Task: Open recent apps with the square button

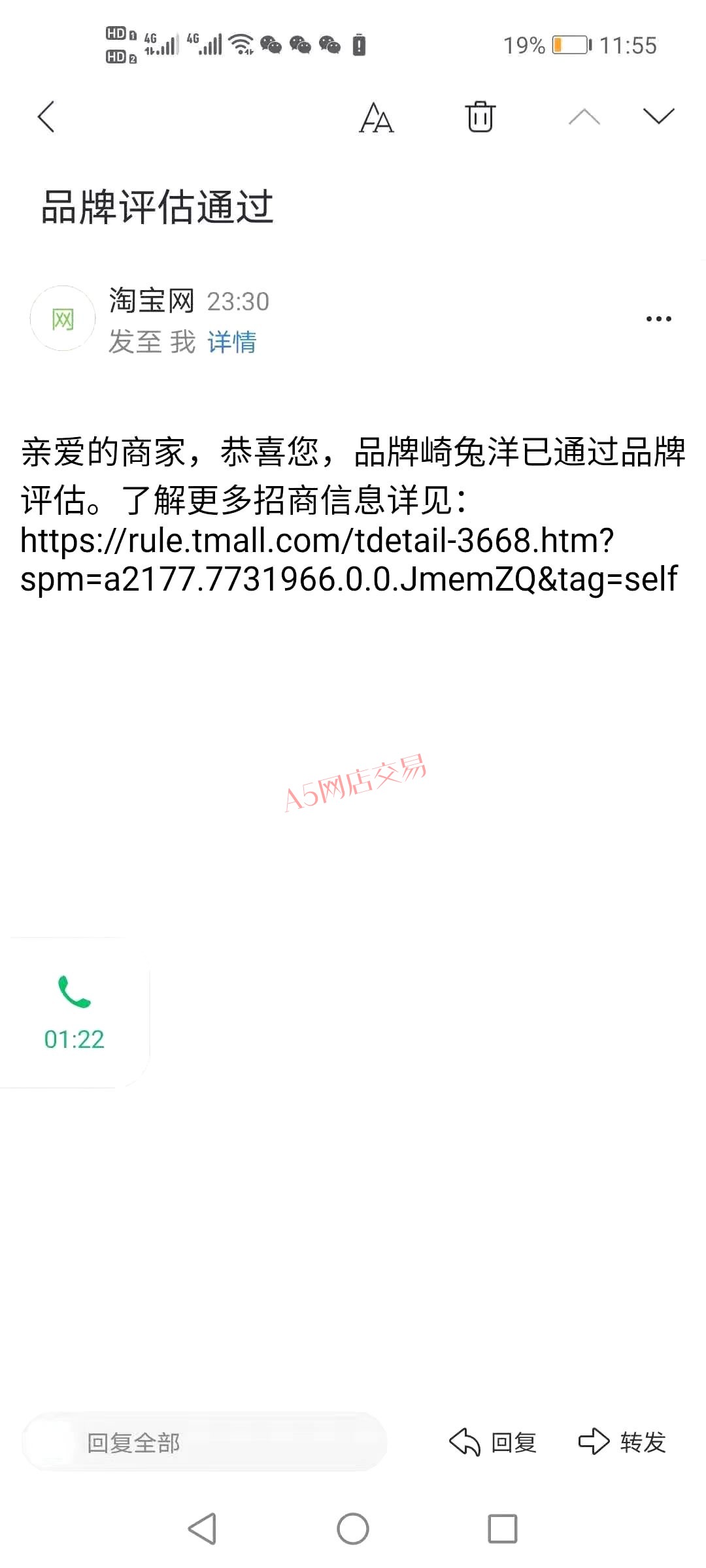Action: [x=503, y=1529]
